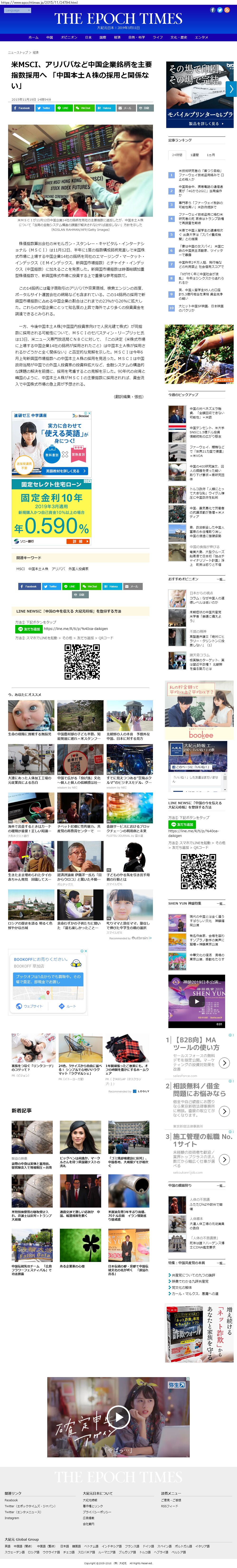
Task: Select the 経済 navigation tab
Action: 117,37
